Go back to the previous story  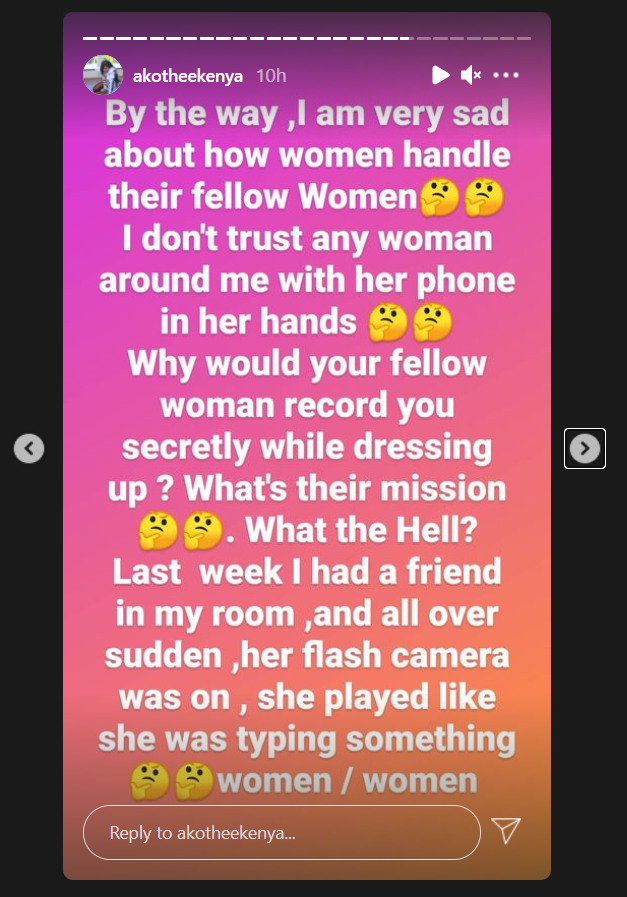click(x=29, y=448)
